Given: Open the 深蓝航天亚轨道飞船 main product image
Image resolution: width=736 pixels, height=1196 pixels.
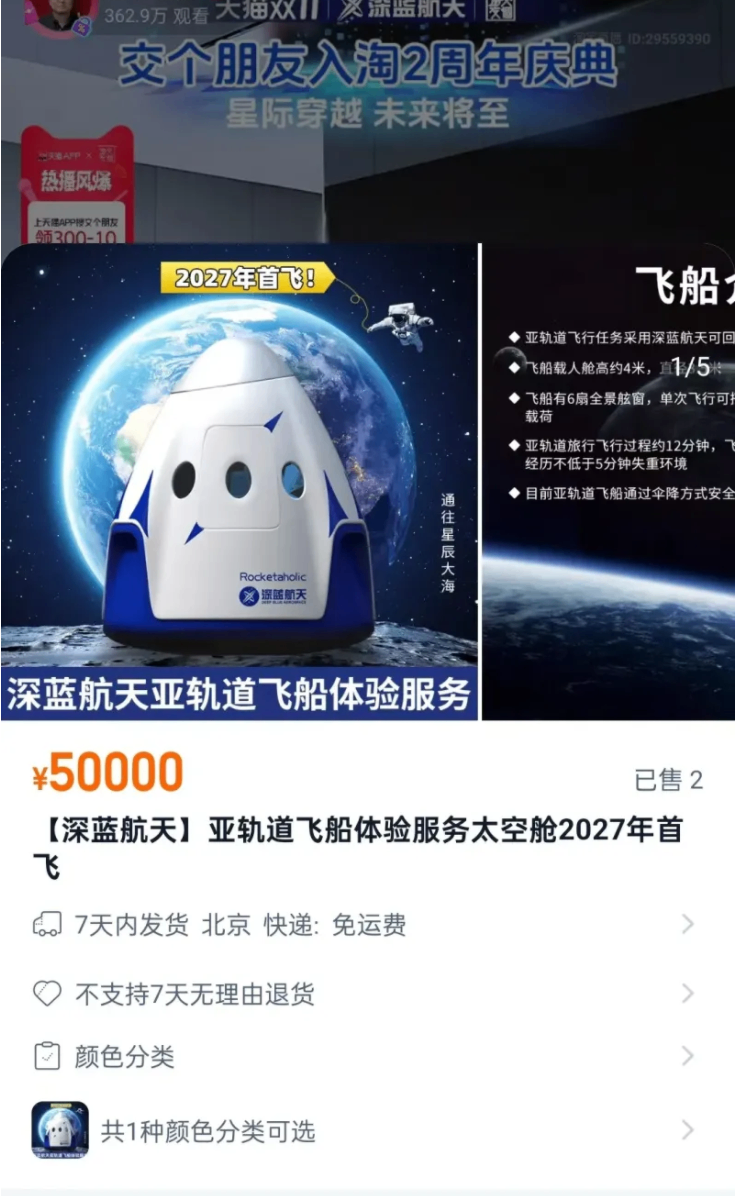Looking at the screenshot, I should coord(239,480).
